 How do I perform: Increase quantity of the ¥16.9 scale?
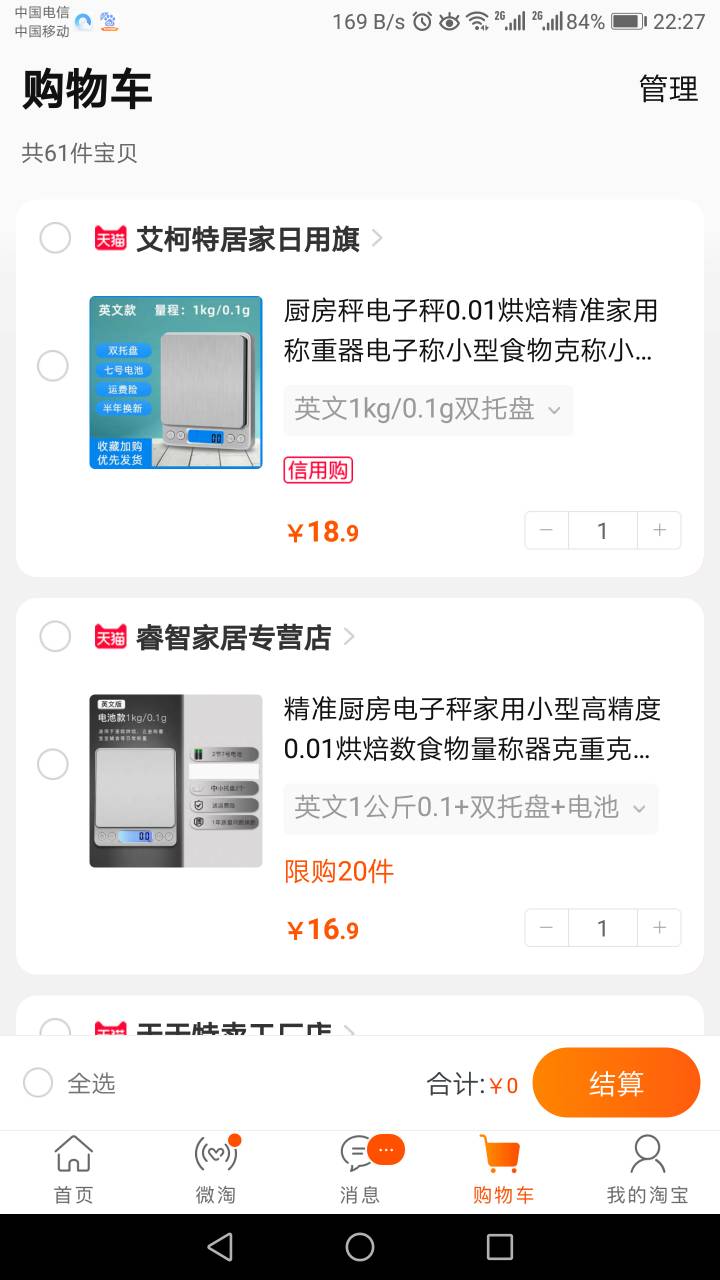point(659,928)
